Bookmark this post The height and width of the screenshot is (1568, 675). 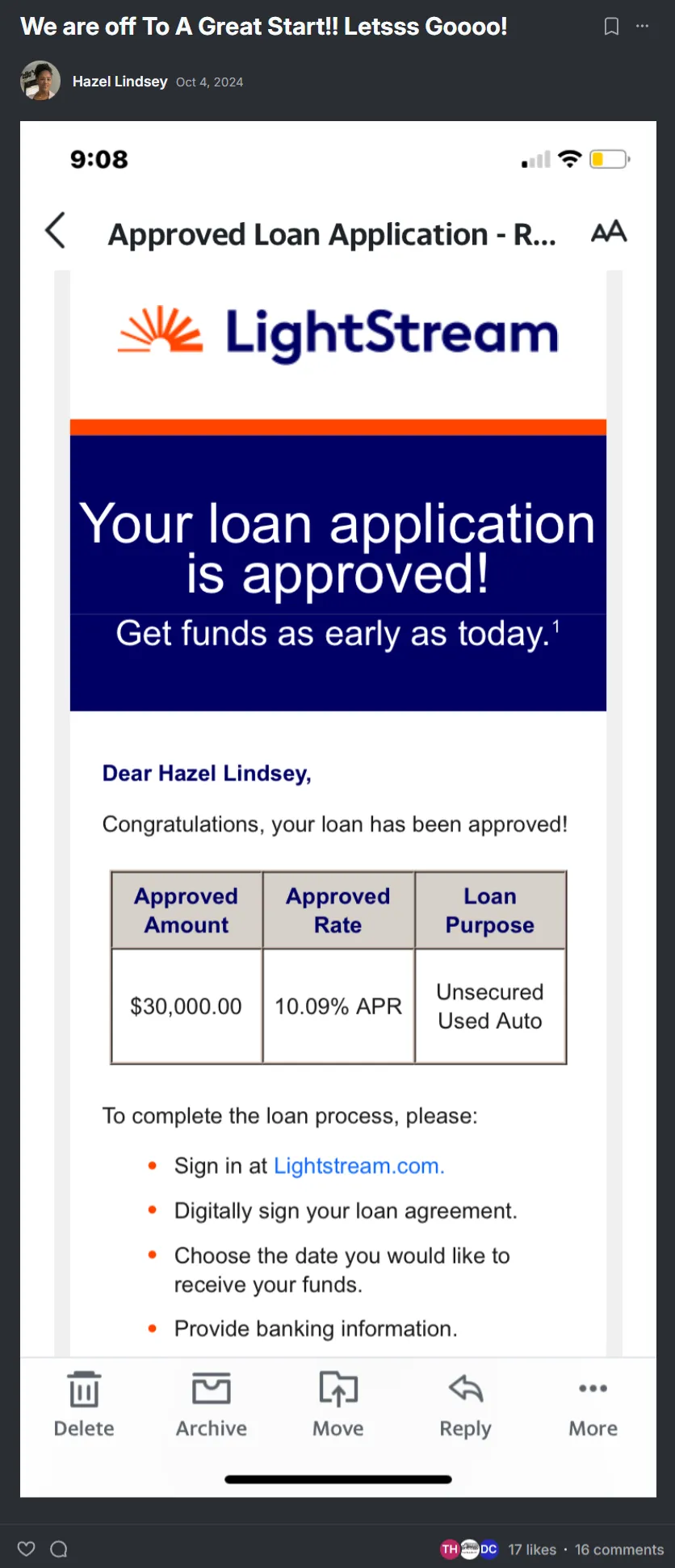click(611, 27)
